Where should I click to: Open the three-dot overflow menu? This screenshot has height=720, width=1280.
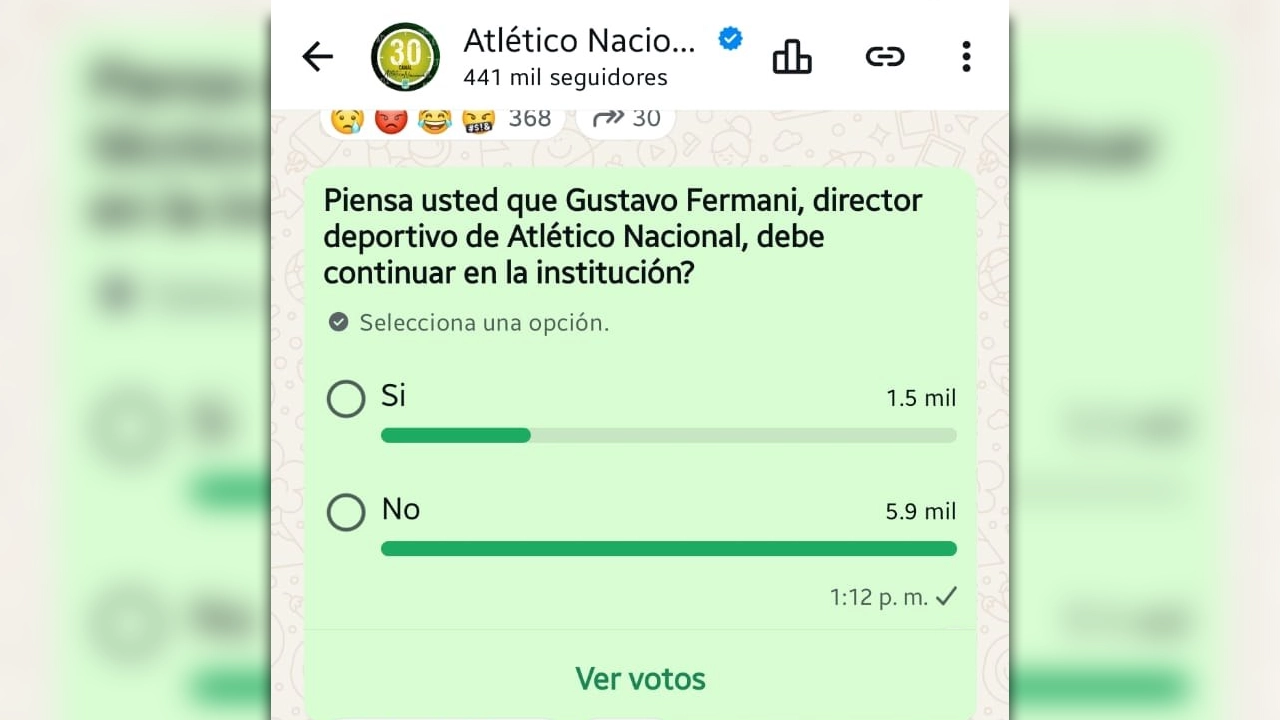pyautogui.click(x=966, y=57)
